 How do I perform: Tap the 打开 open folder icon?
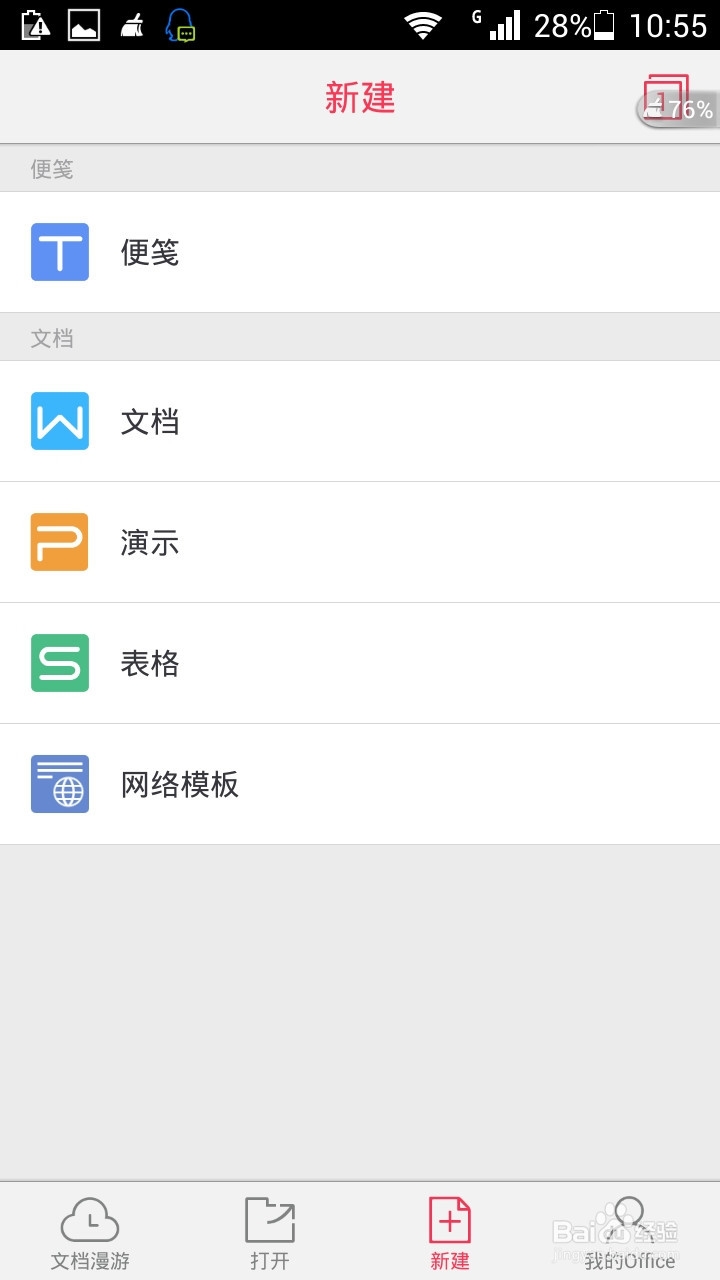(x=270, y=1218)
